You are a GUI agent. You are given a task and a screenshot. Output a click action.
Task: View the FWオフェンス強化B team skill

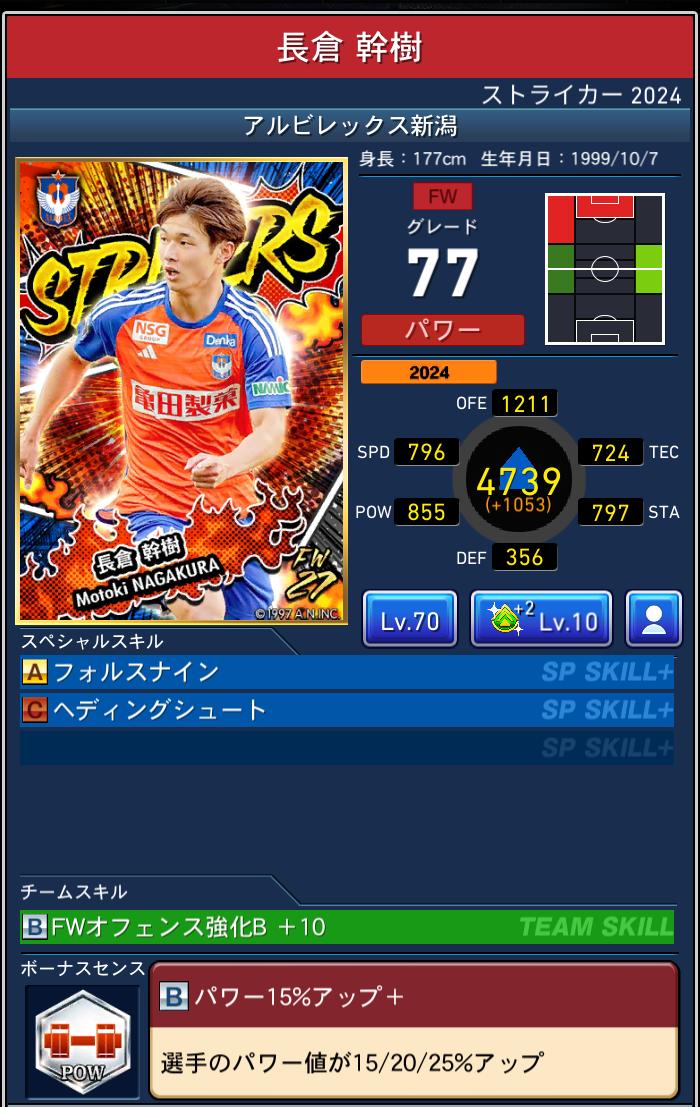[x=346, y=927]
